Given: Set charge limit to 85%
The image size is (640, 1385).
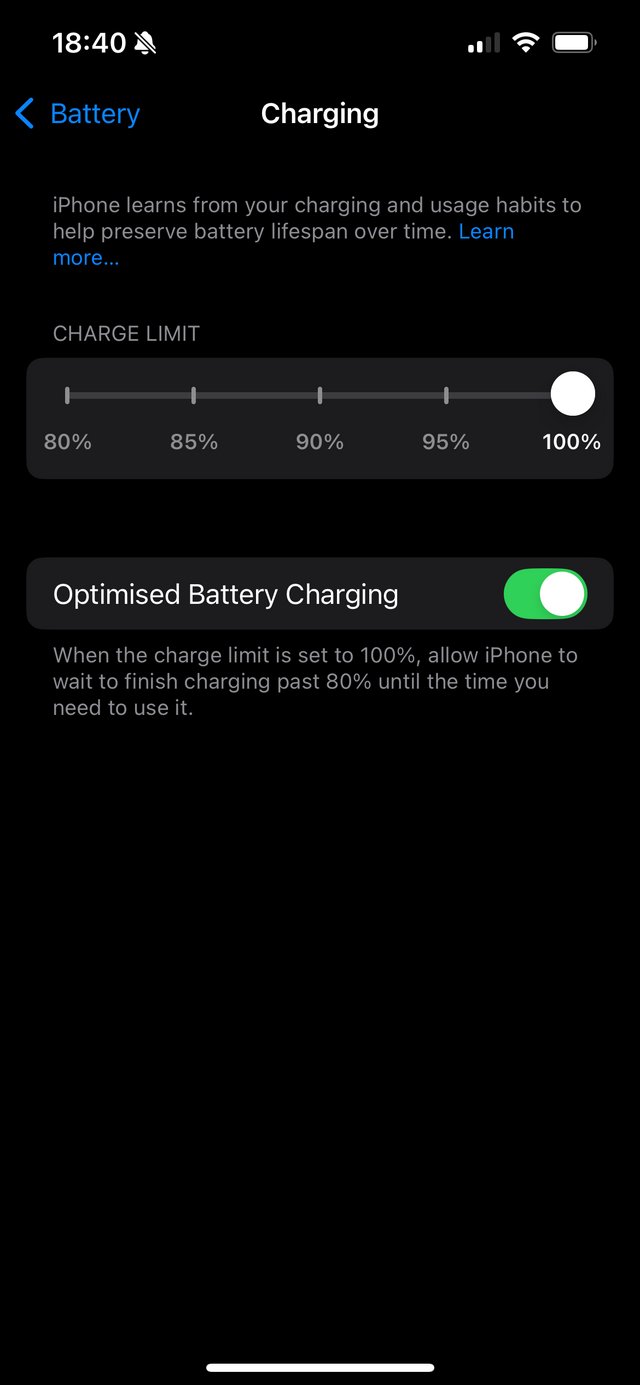Looking at the screenshot, I should pos(193,396).
